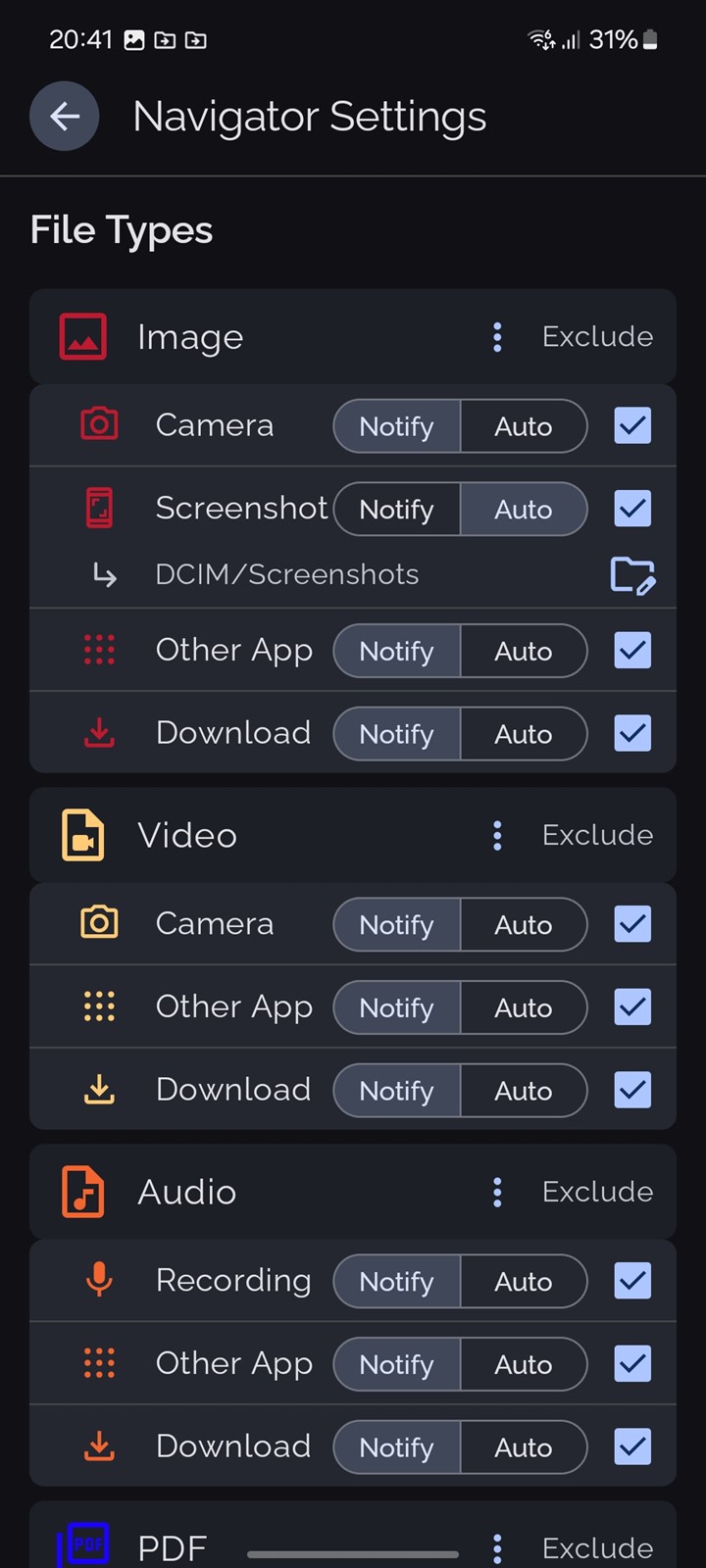This screenshot has width=706, height=1568.
Task: Uncheck Video Other App checkbox
Action: pos(632,1006)
